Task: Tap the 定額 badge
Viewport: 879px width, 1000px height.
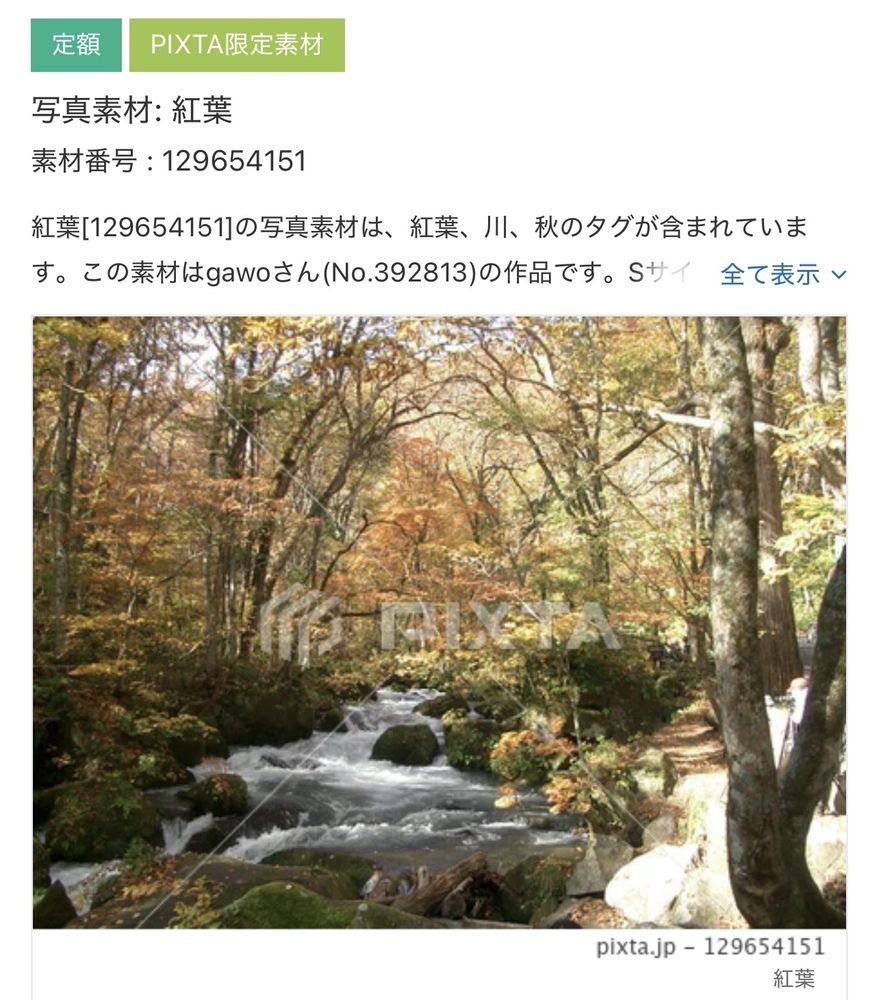Action: (x=76, y=45)
